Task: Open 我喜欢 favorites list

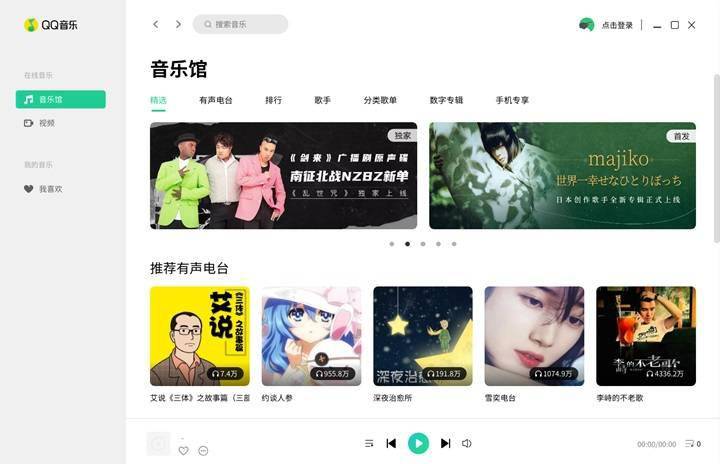Action: (50, 188)
